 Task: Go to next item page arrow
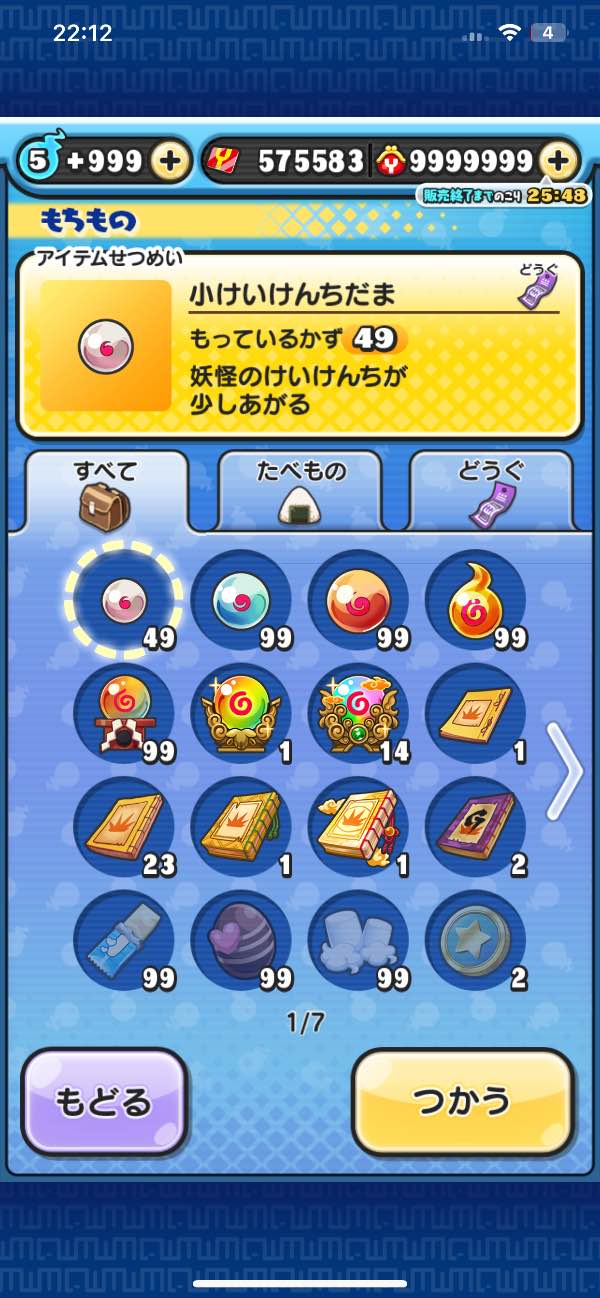point(565,770)
